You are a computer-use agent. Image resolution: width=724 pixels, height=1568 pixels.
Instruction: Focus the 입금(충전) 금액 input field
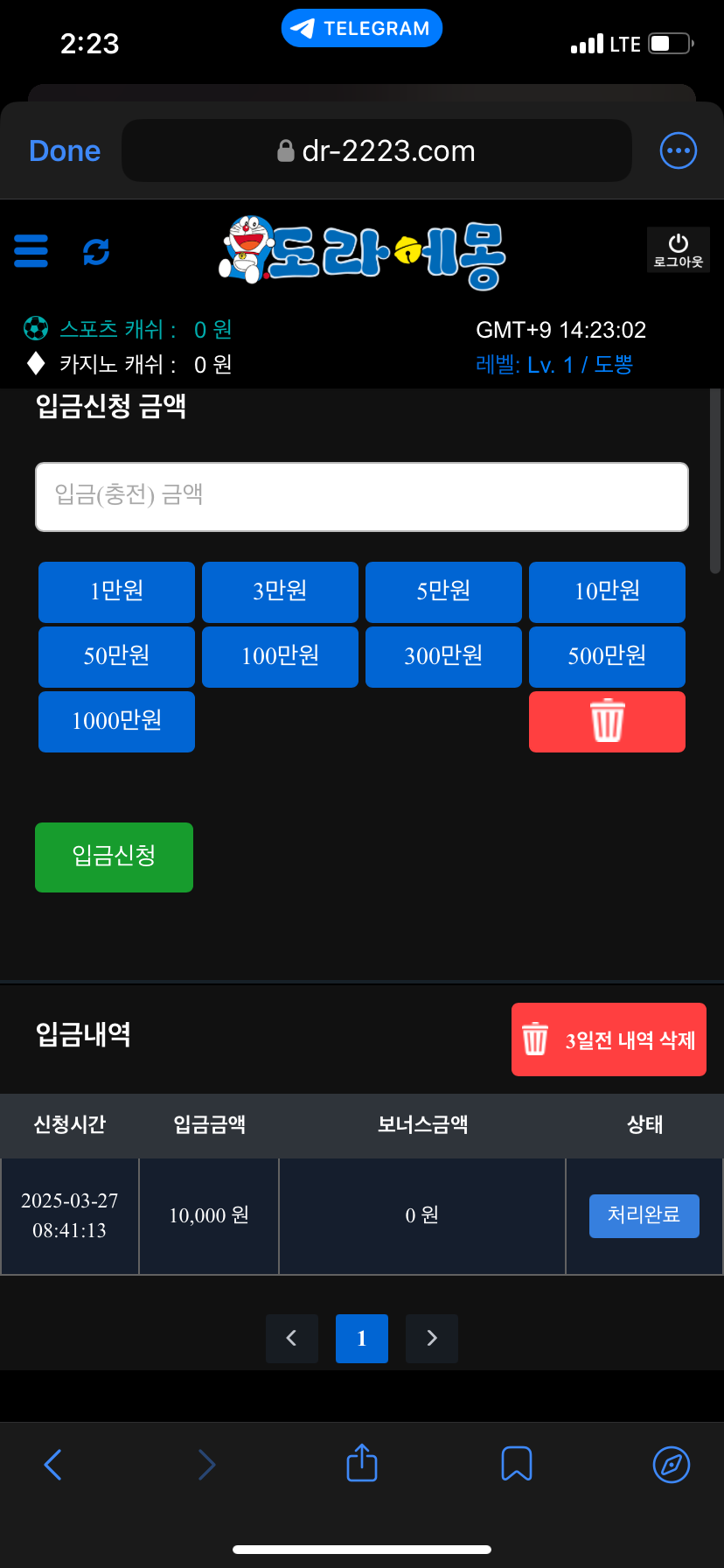click(x=362, y=496)
